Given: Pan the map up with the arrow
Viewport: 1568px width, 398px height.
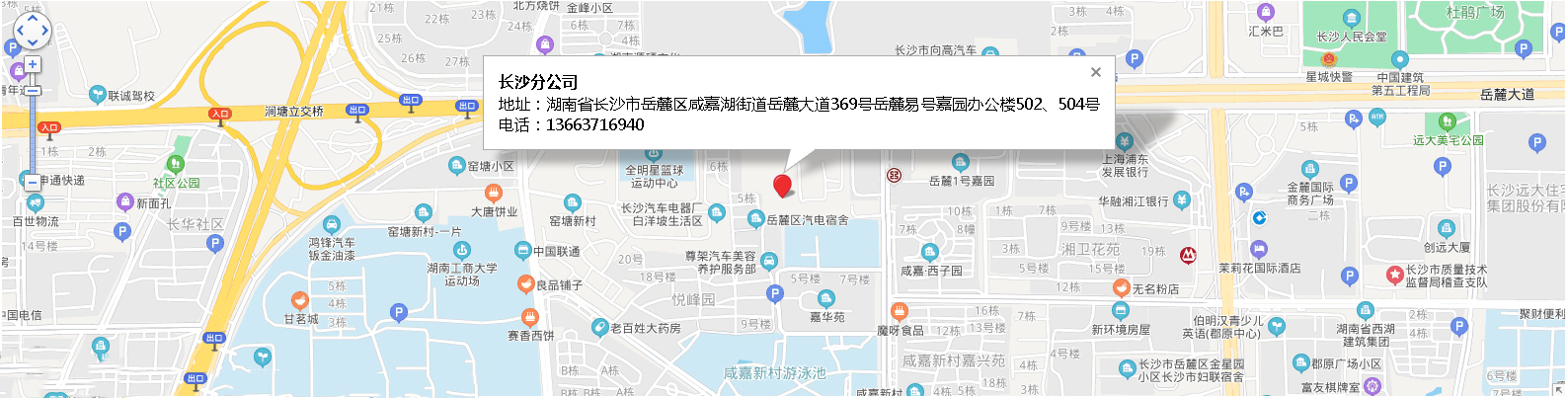Looking at the screenshot, I should [x=33, y=18].
